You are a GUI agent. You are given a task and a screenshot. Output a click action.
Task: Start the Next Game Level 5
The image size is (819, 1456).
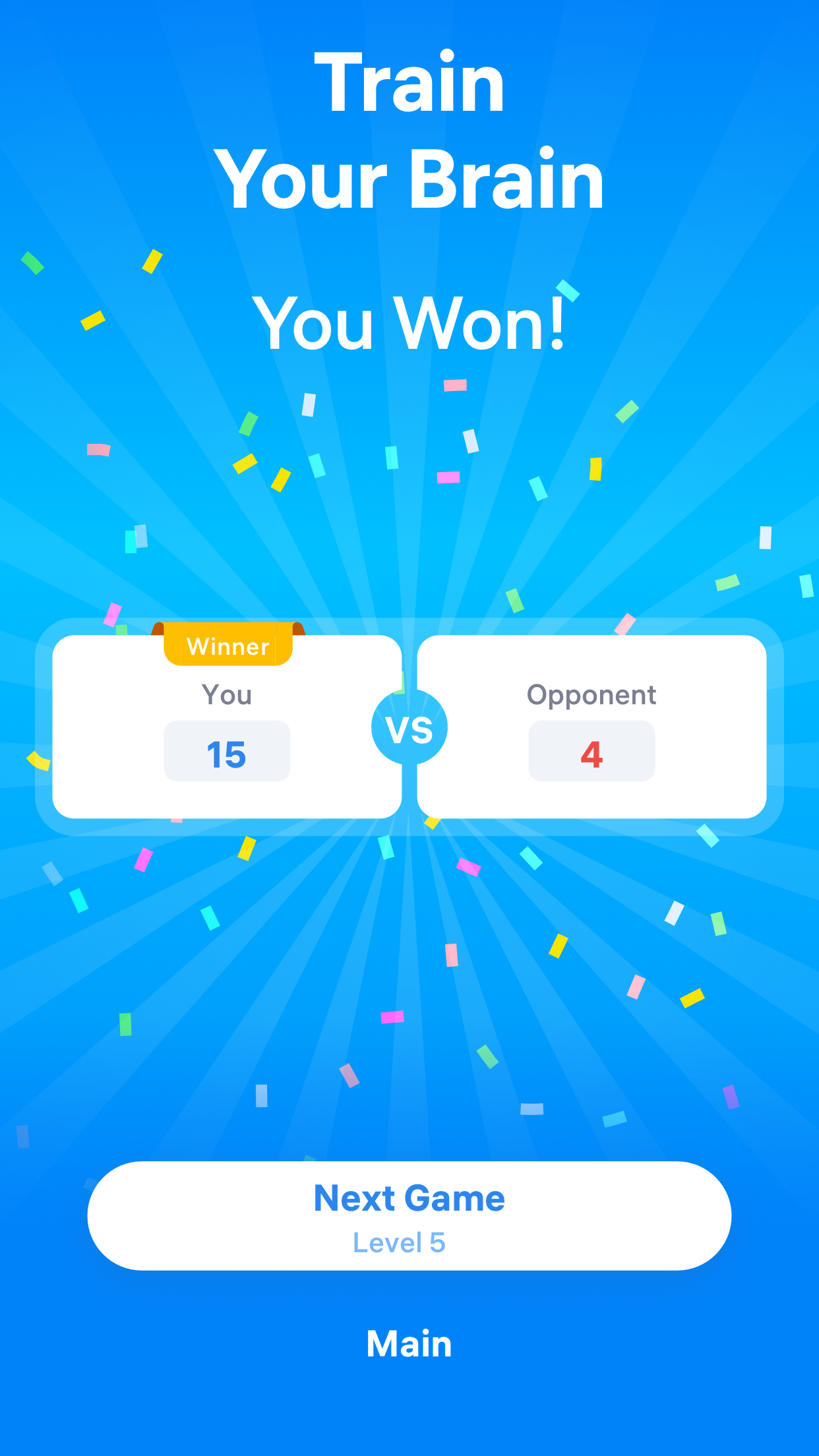coord(409,1215)
